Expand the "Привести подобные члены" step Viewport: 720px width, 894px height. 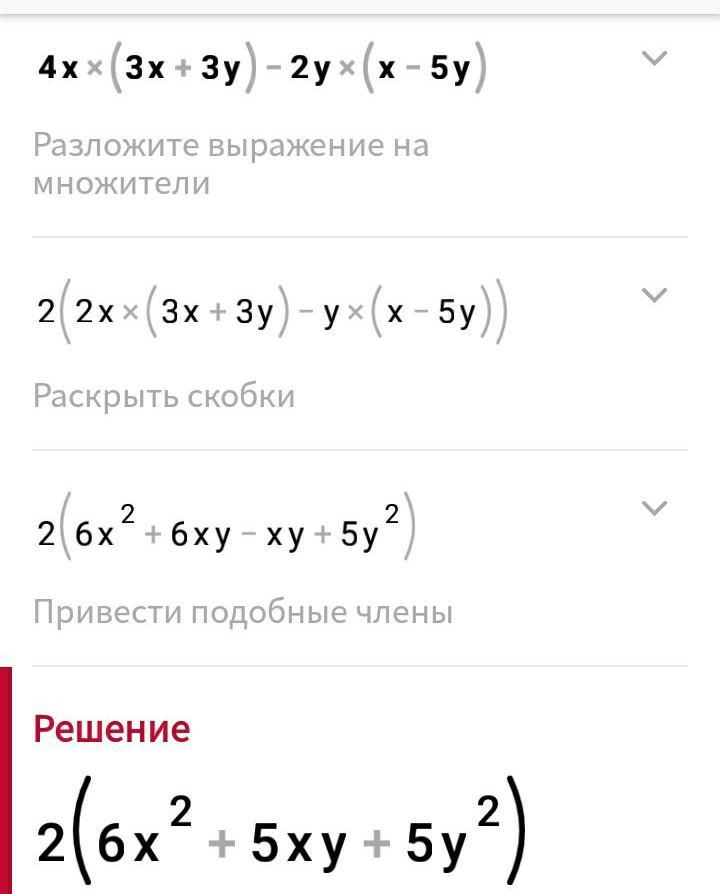pyautogui.click(x=653, y=508)
